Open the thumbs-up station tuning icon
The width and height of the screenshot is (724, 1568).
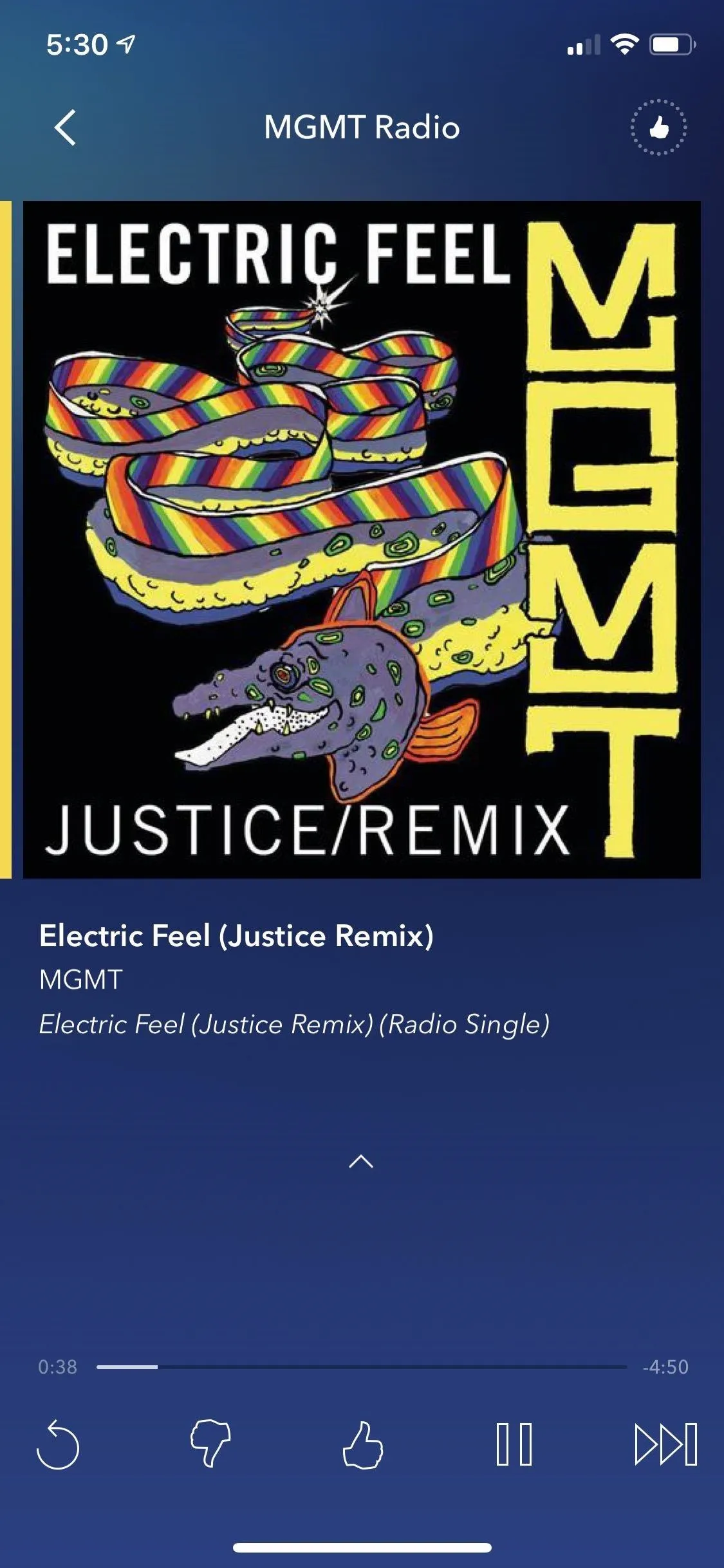tap(658, 127)
